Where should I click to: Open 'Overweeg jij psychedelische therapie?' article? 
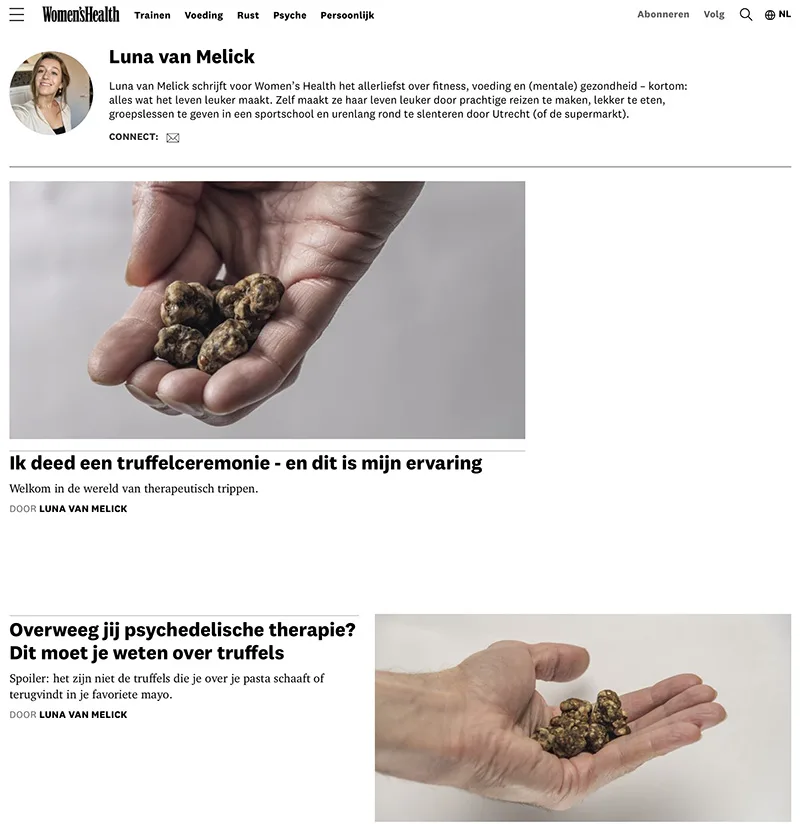coord(183,641)
